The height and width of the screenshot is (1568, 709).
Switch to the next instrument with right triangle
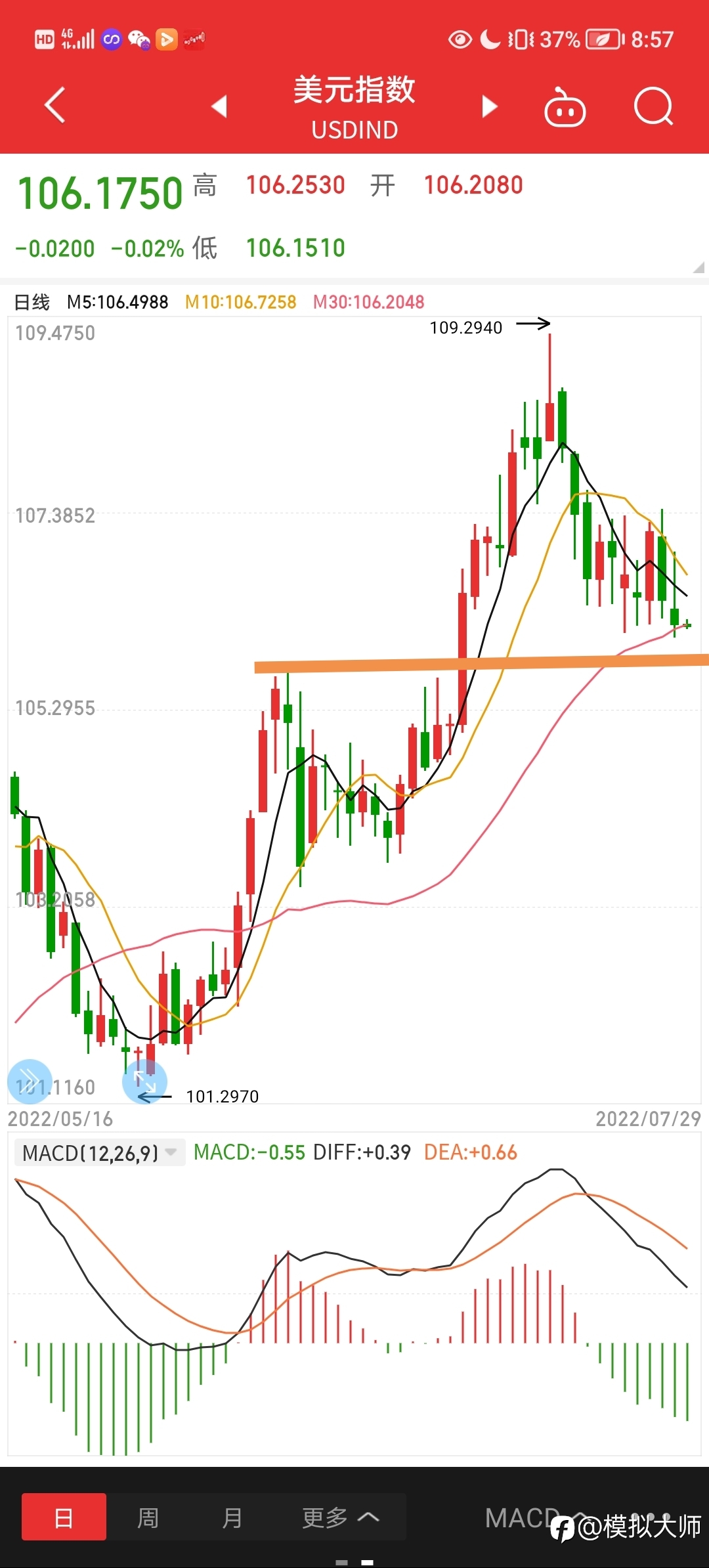(490, 106)
